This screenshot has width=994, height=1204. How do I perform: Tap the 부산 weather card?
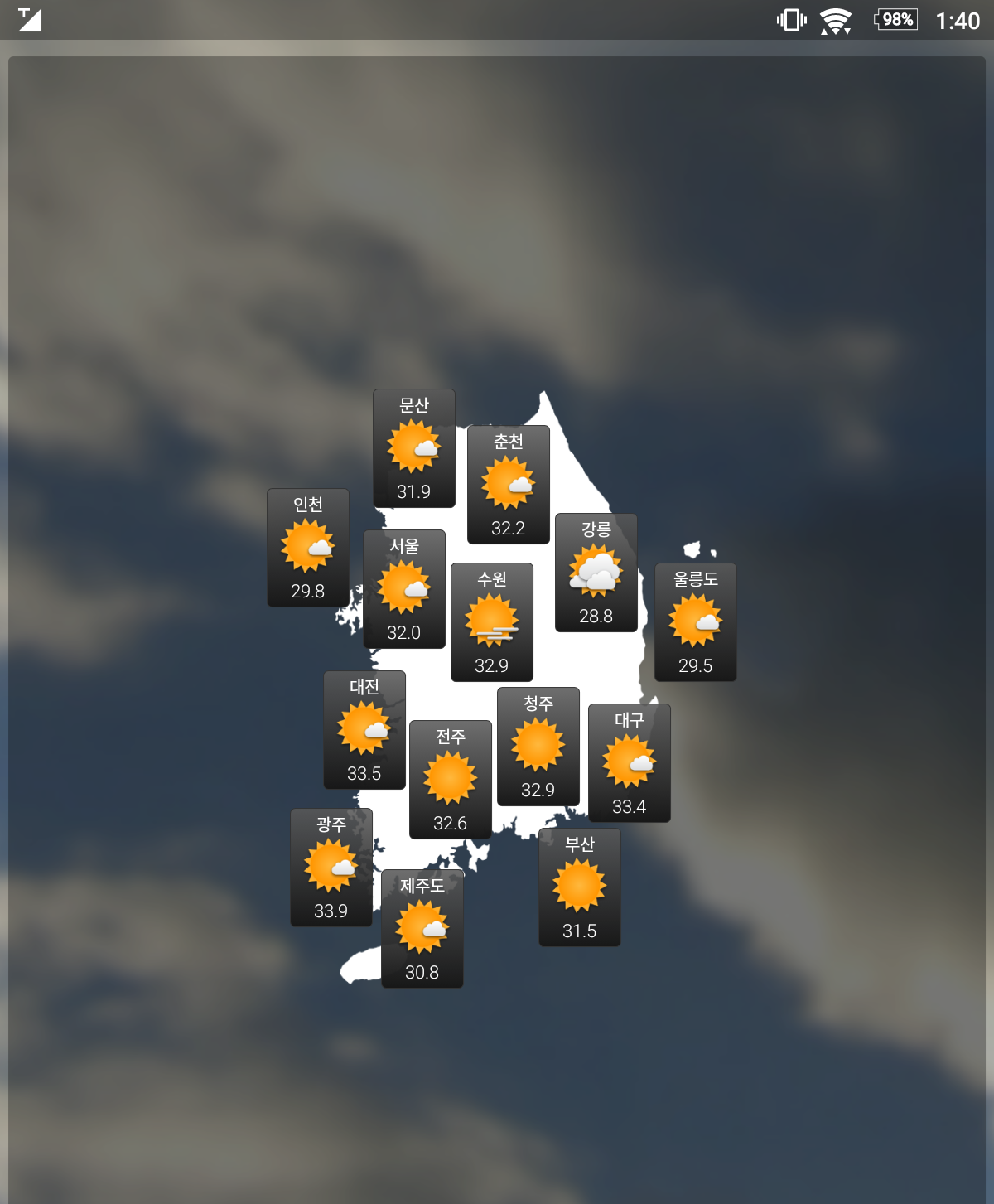(x=579, y=887)
